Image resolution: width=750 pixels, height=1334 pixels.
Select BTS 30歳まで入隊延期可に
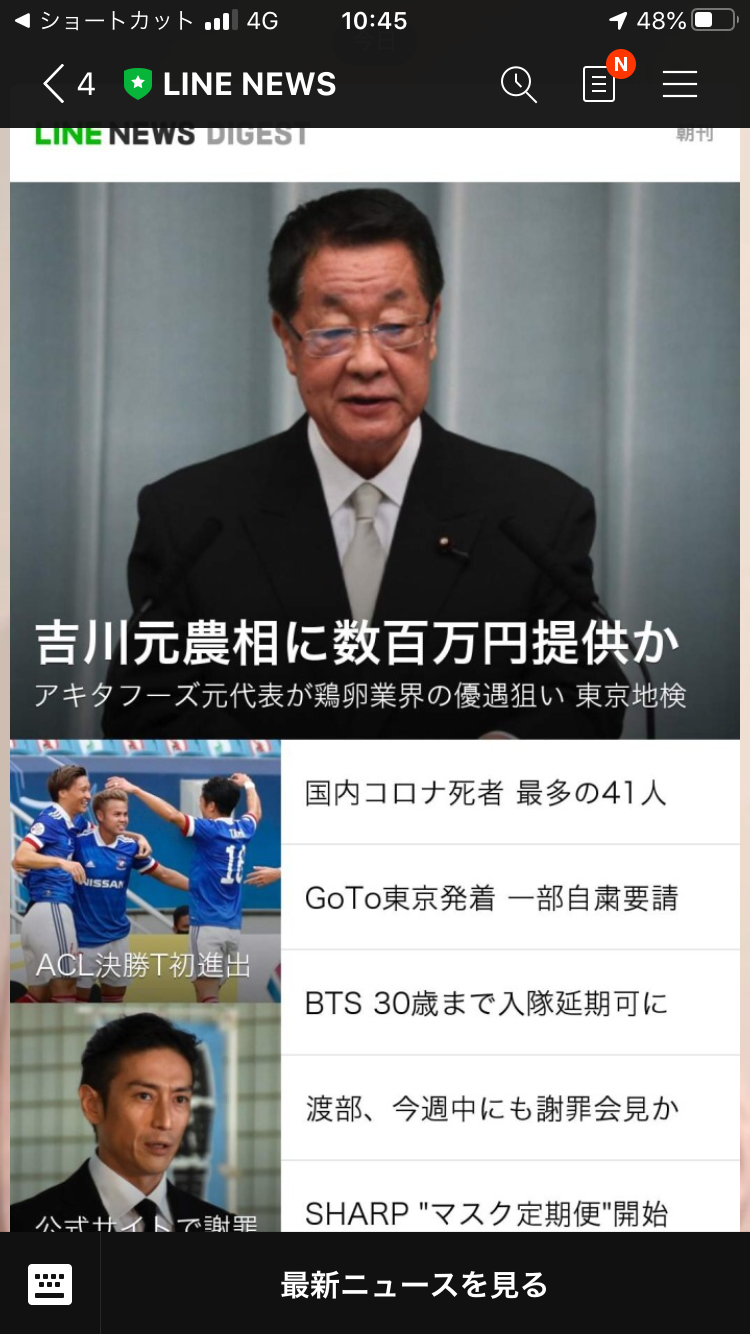pos(510,1003)
